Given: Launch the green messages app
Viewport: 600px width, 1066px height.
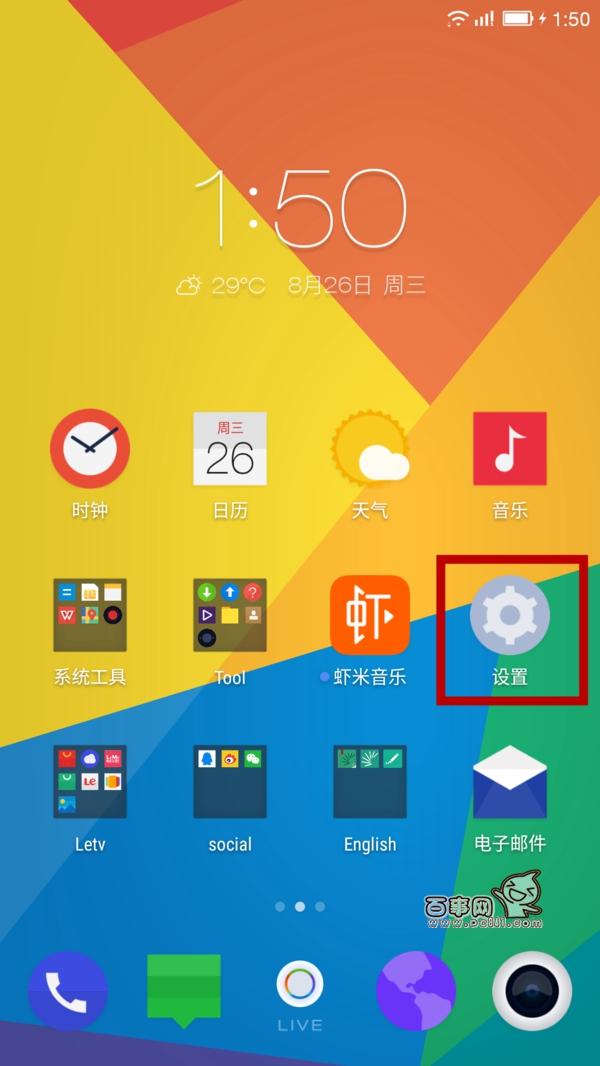Looking at the screenshot, I should (x=184, y=988).
